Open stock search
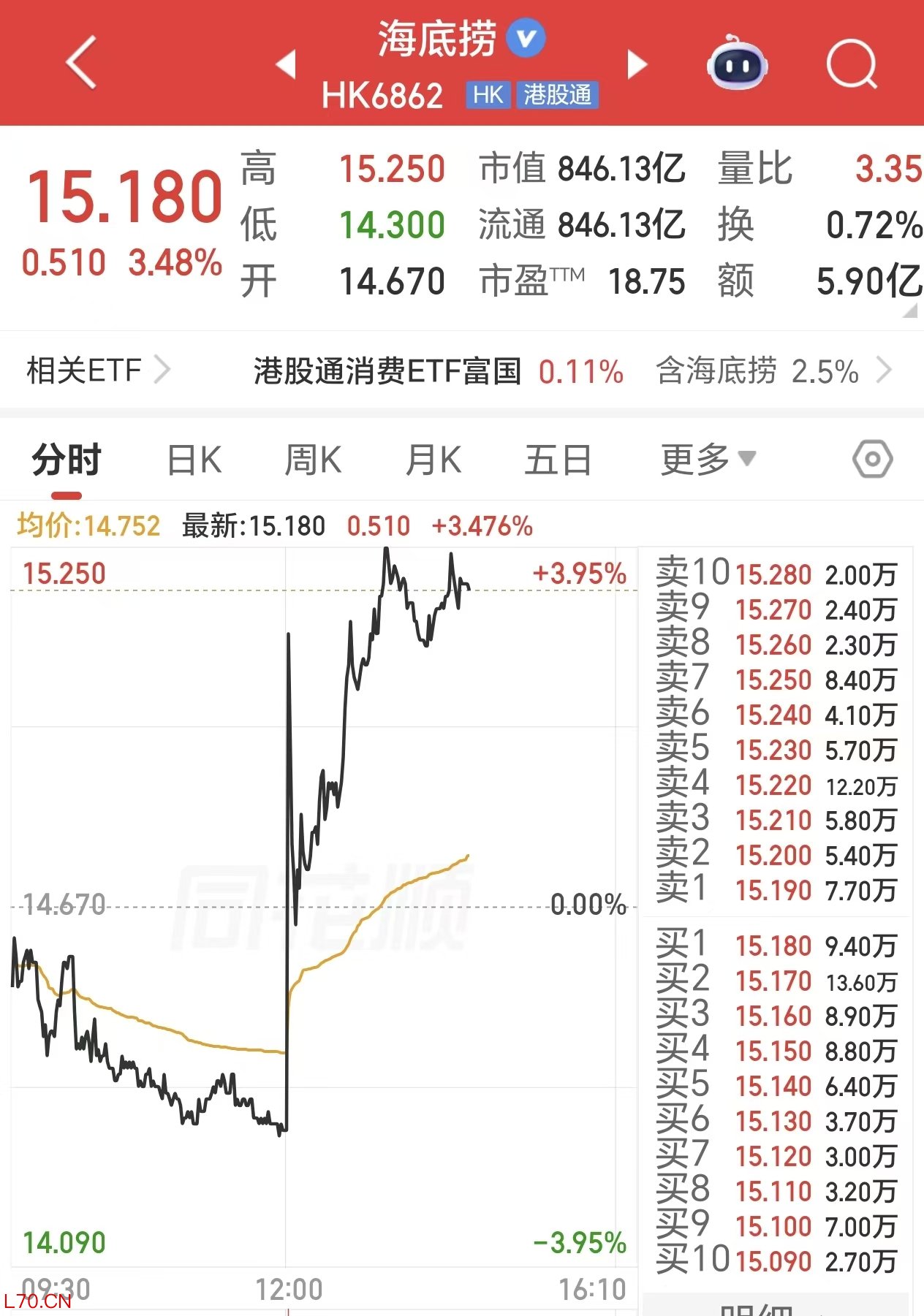Viewport: 924px width, 1316px height. [x=851, y=64]
